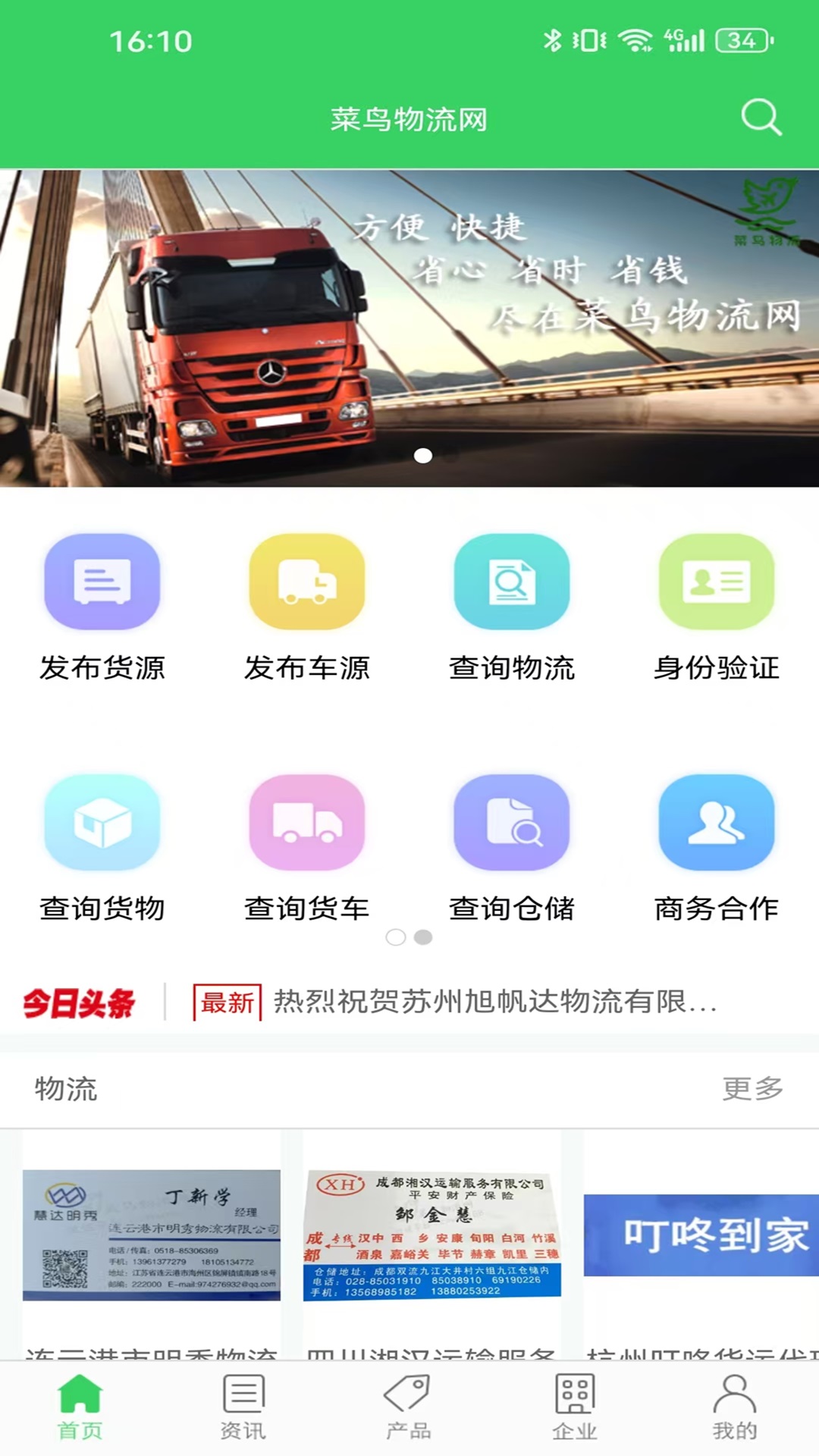Select the 查询物流 logistics search icon

pos(512,582)
